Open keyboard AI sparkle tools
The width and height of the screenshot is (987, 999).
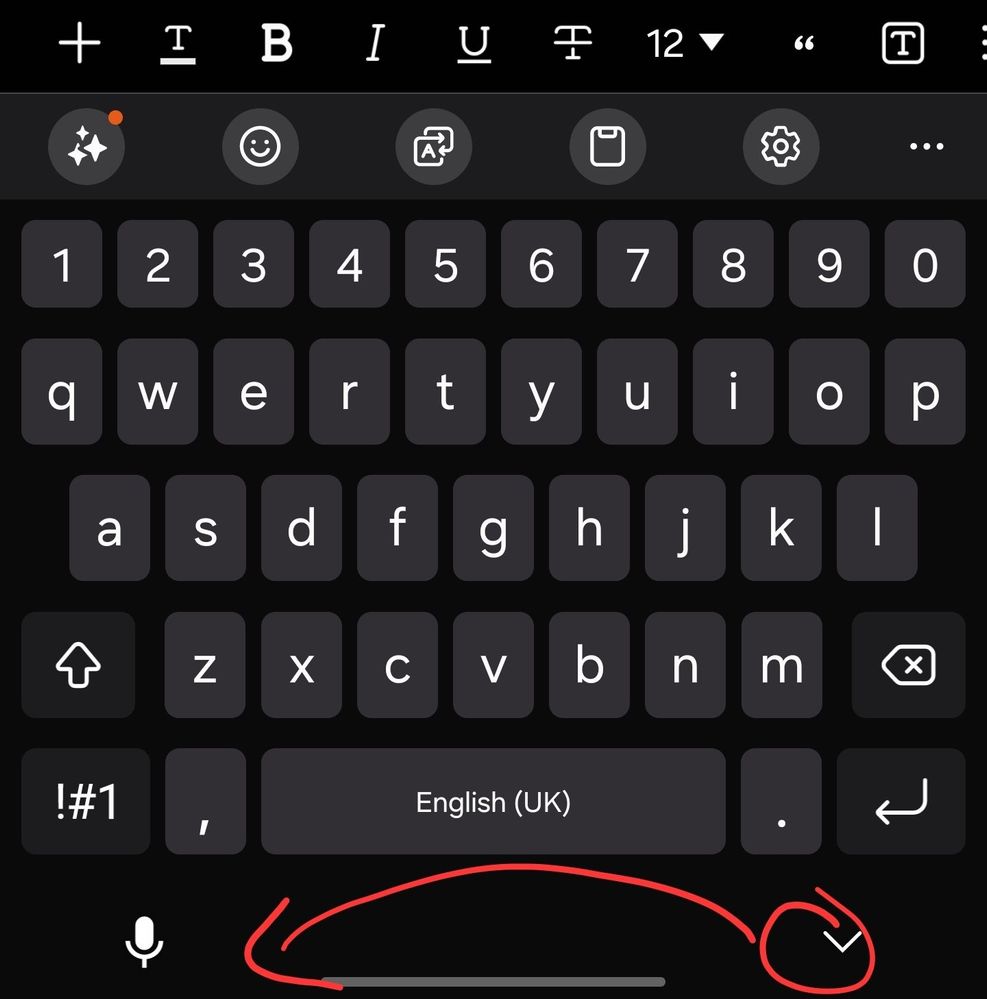click(87, 148)
